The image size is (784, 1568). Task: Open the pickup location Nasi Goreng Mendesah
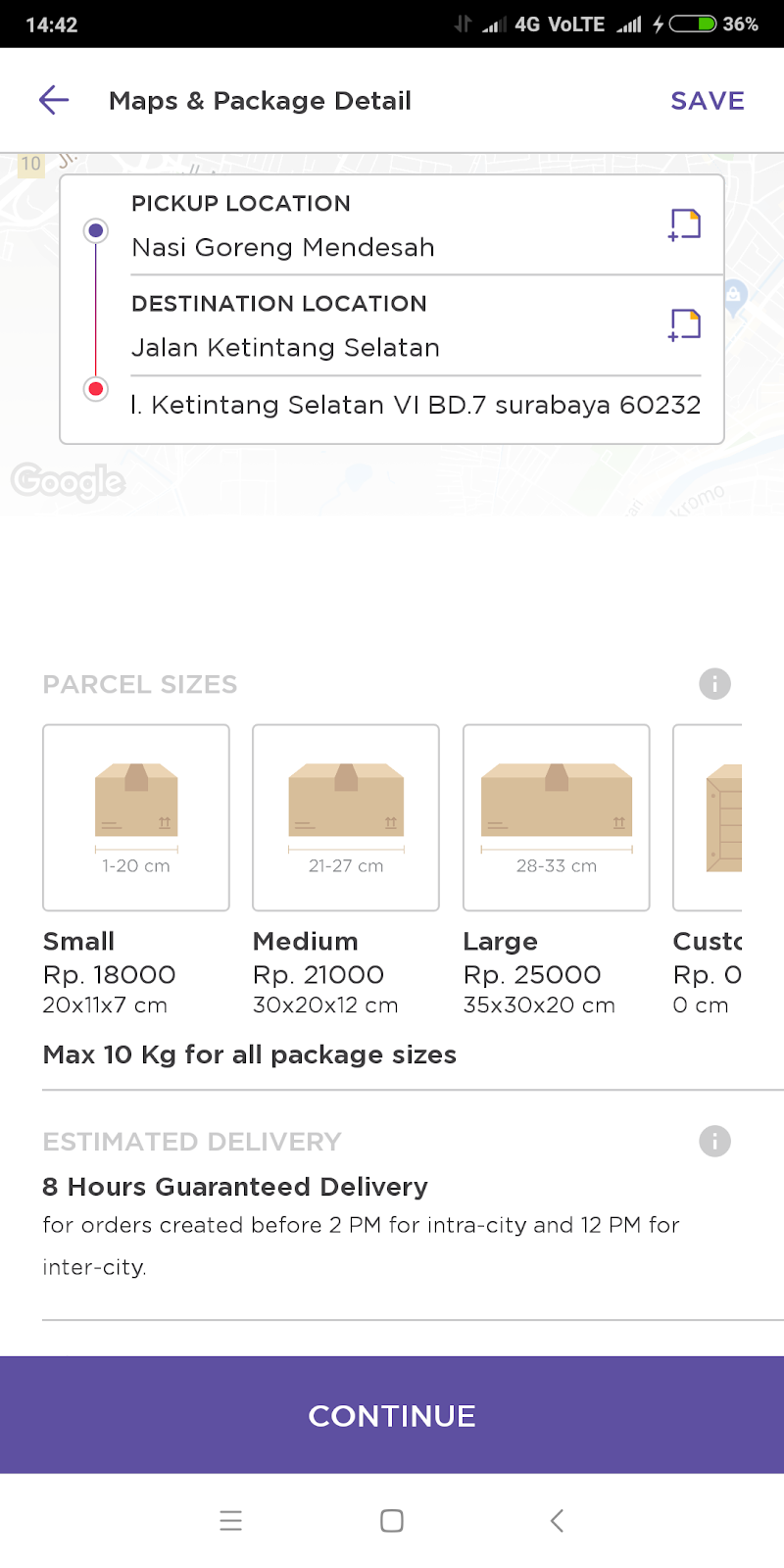[283, 247]
